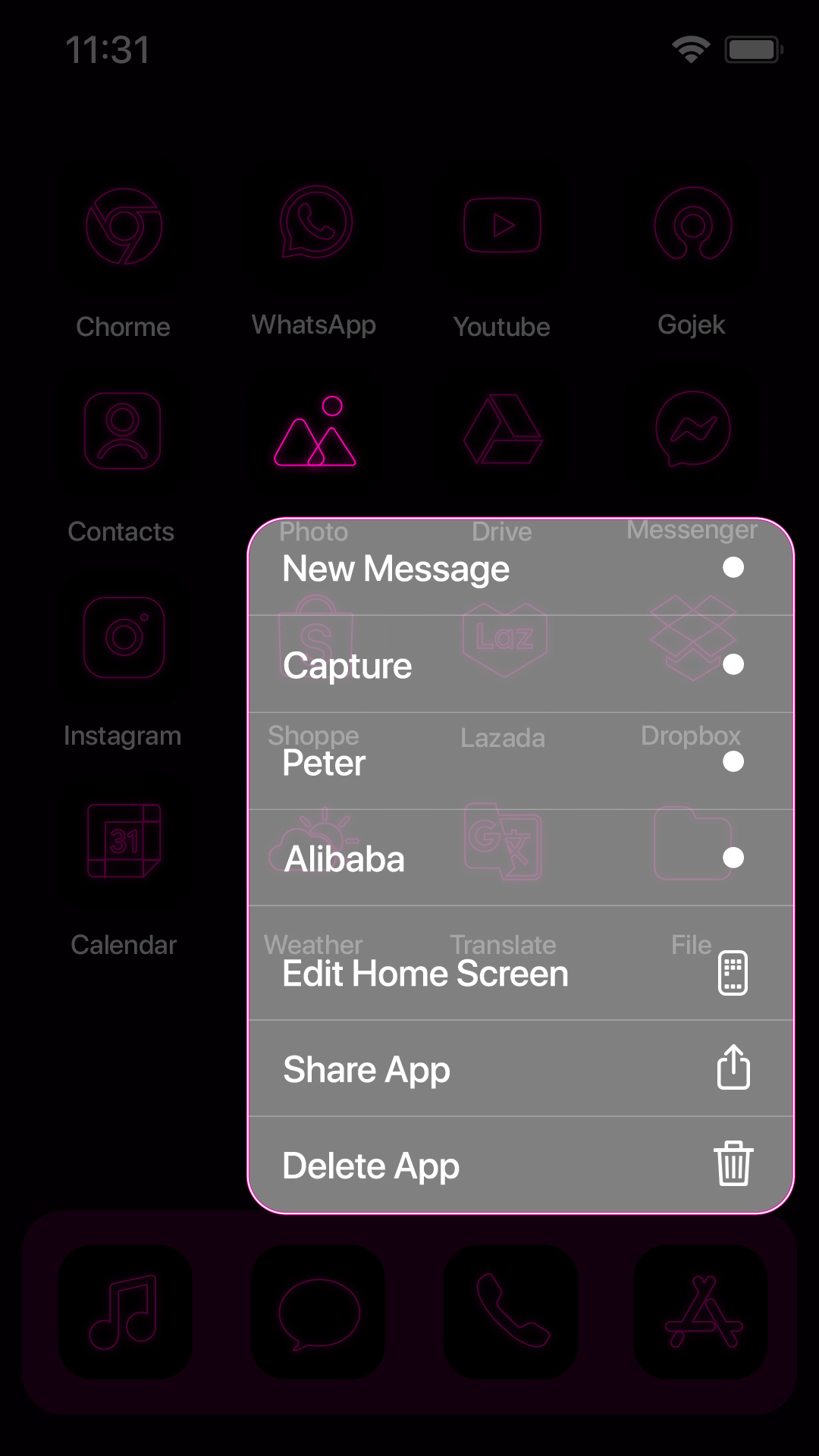Open the Instagram app
The height and width of the screenshot is (1456, 819).
coord(124,637)
